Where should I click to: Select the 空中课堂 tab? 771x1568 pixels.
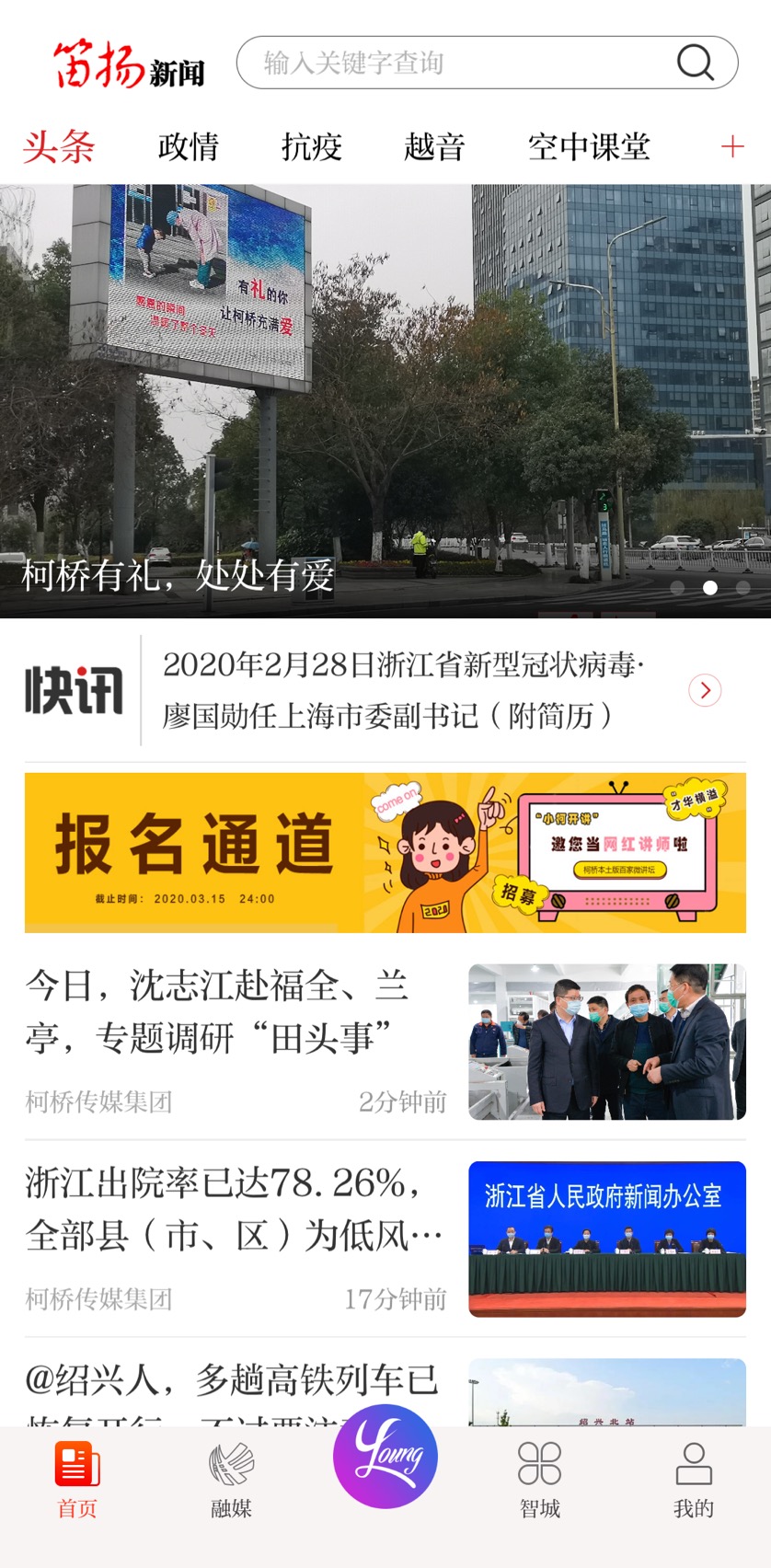(589, 146)
